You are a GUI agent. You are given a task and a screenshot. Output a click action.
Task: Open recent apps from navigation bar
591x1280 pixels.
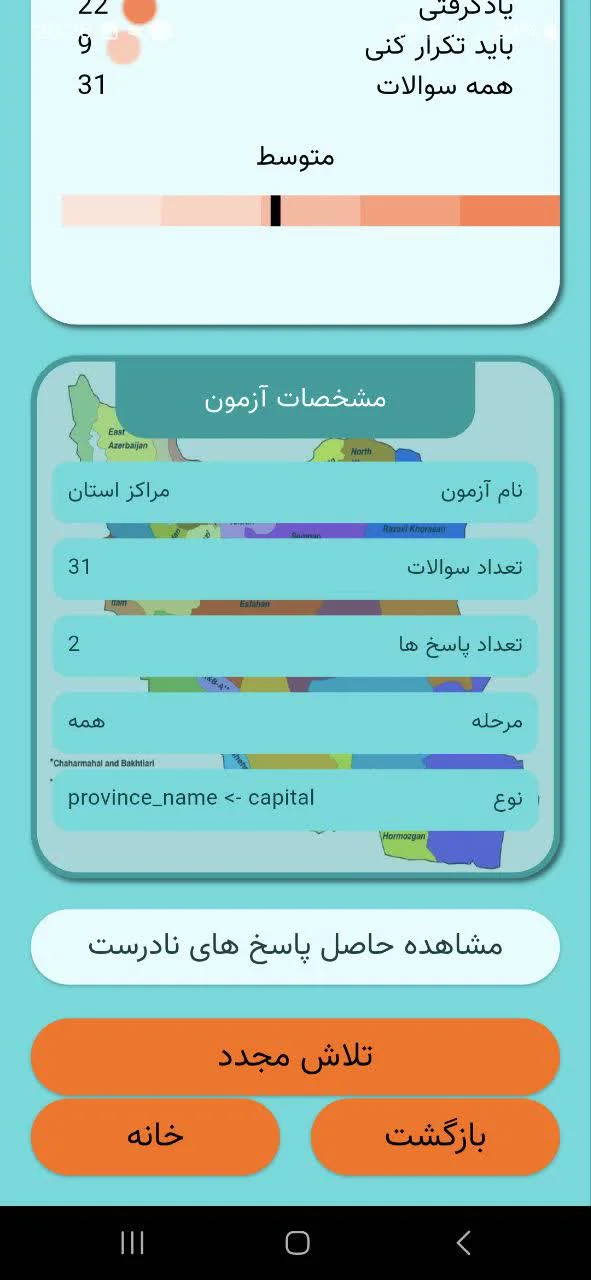[132, 1243]
